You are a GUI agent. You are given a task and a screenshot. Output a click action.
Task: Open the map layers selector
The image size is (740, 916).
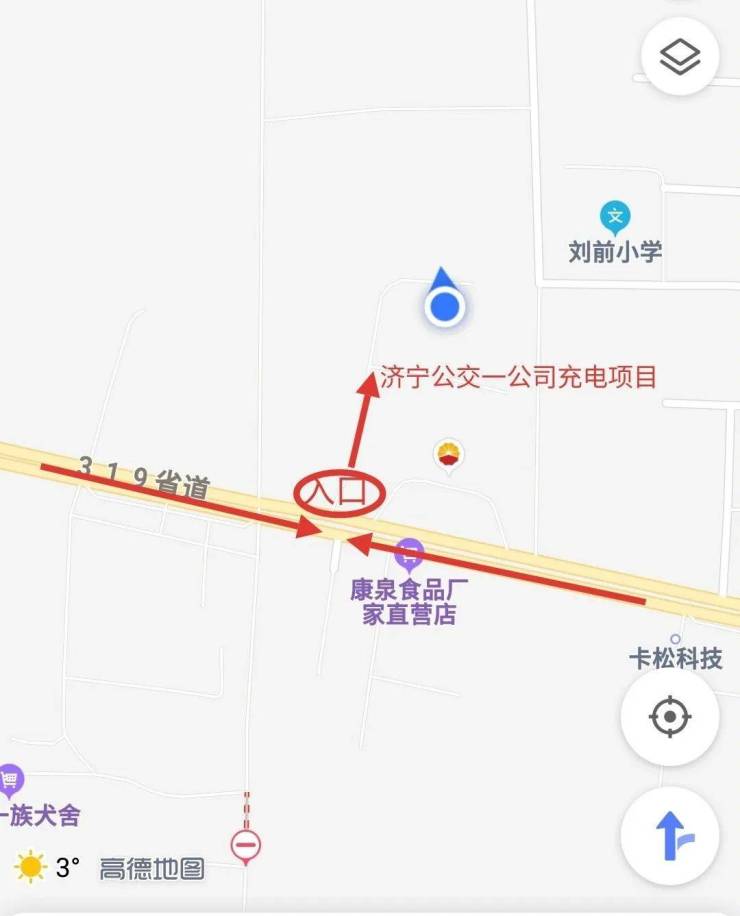tap(680, 57)
